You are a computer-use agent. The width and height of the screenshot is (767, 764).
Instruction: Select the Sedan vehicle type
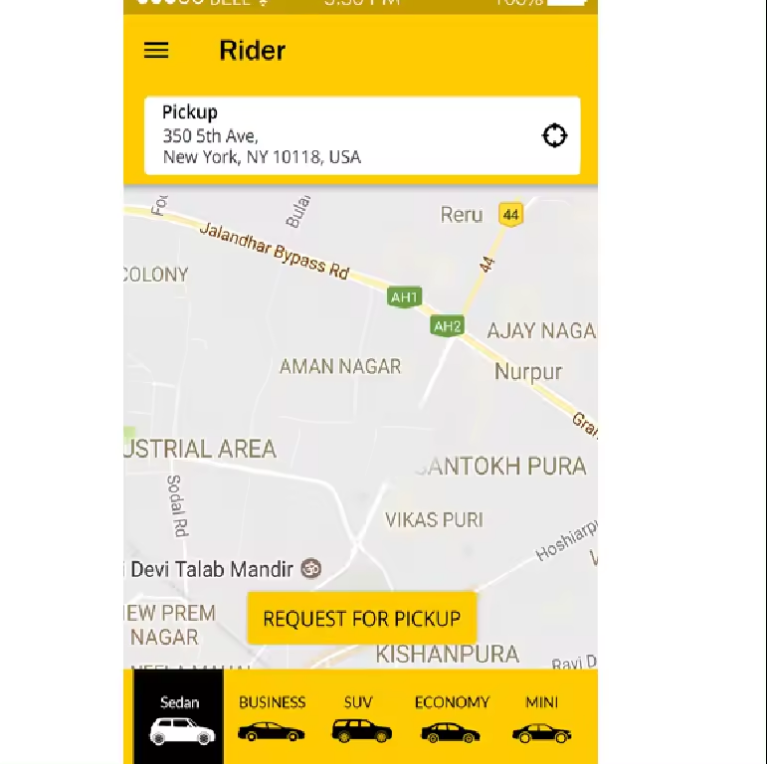pyautogui.click(x=180, y=719)
